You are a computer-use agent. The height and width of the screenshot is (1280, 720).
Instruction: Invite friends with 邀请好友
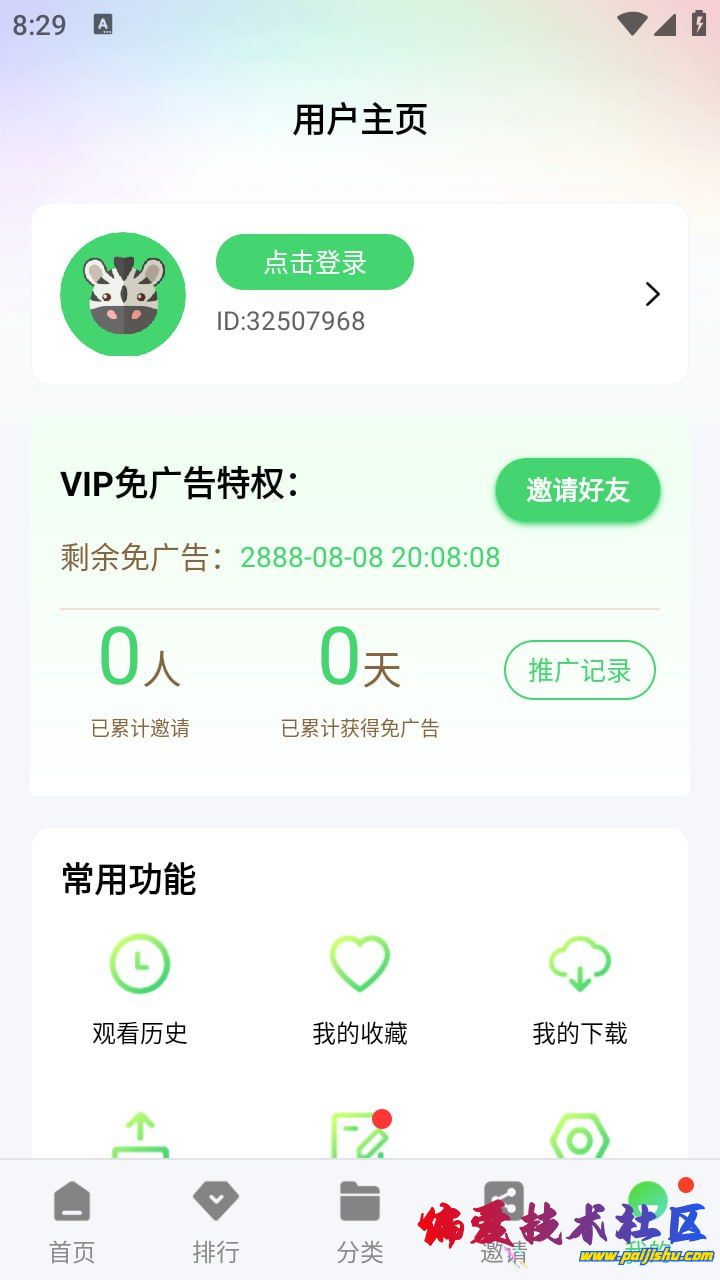[577, 490]
